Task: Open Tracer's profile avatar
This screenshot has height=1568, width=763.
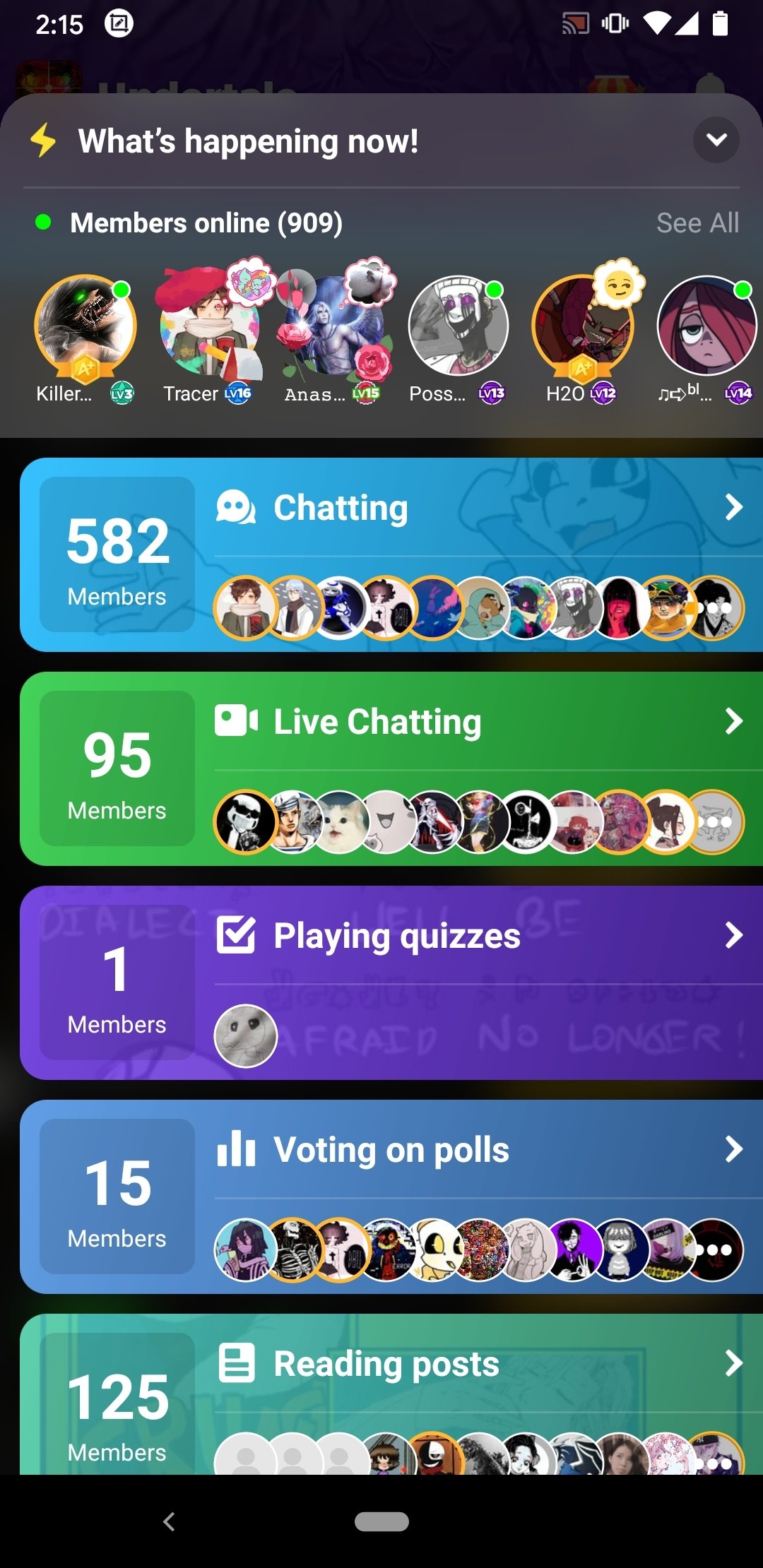Action: coord(210,326)
